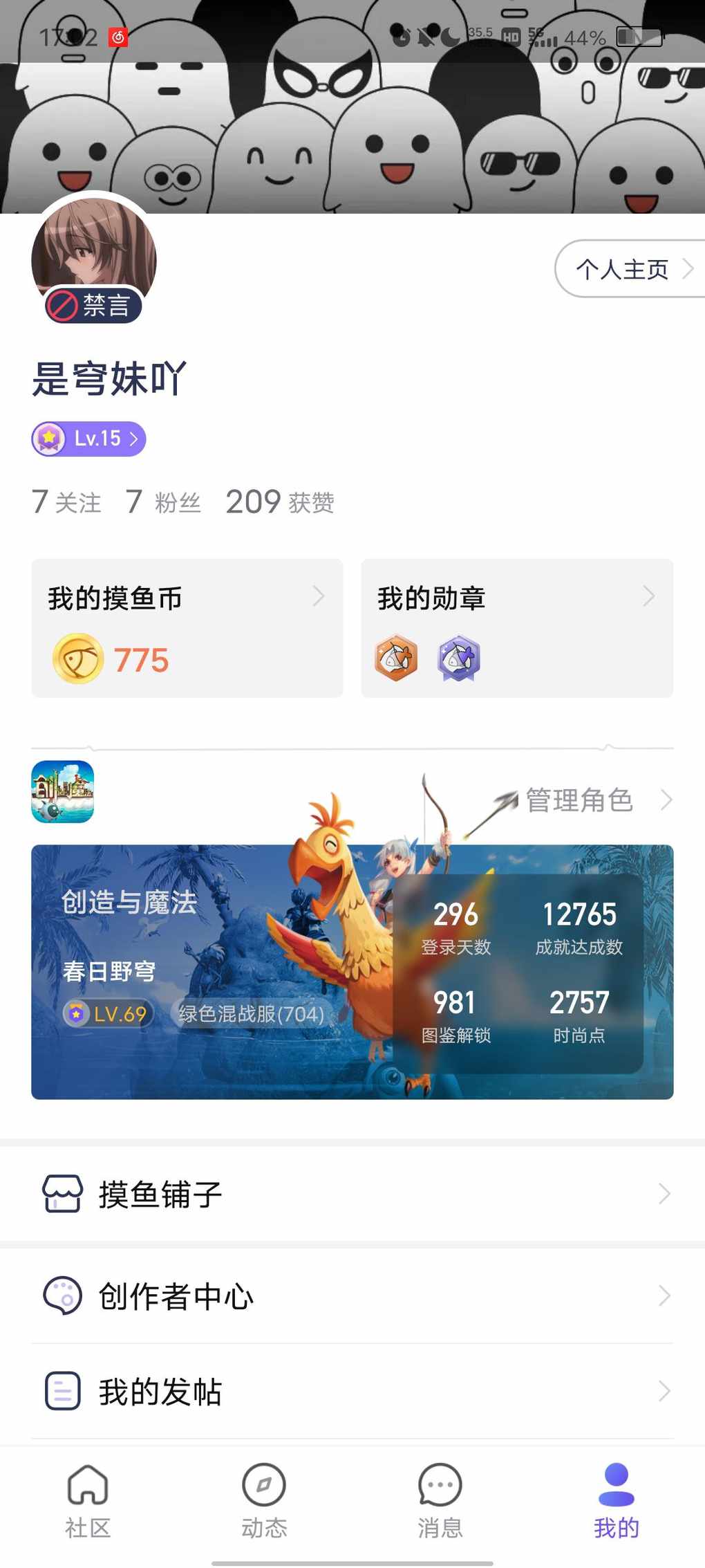705x1568 pixels.
Task: Open 我的摸鱼币 coins card
Action: pyautogui.click(x=187, y=628)
